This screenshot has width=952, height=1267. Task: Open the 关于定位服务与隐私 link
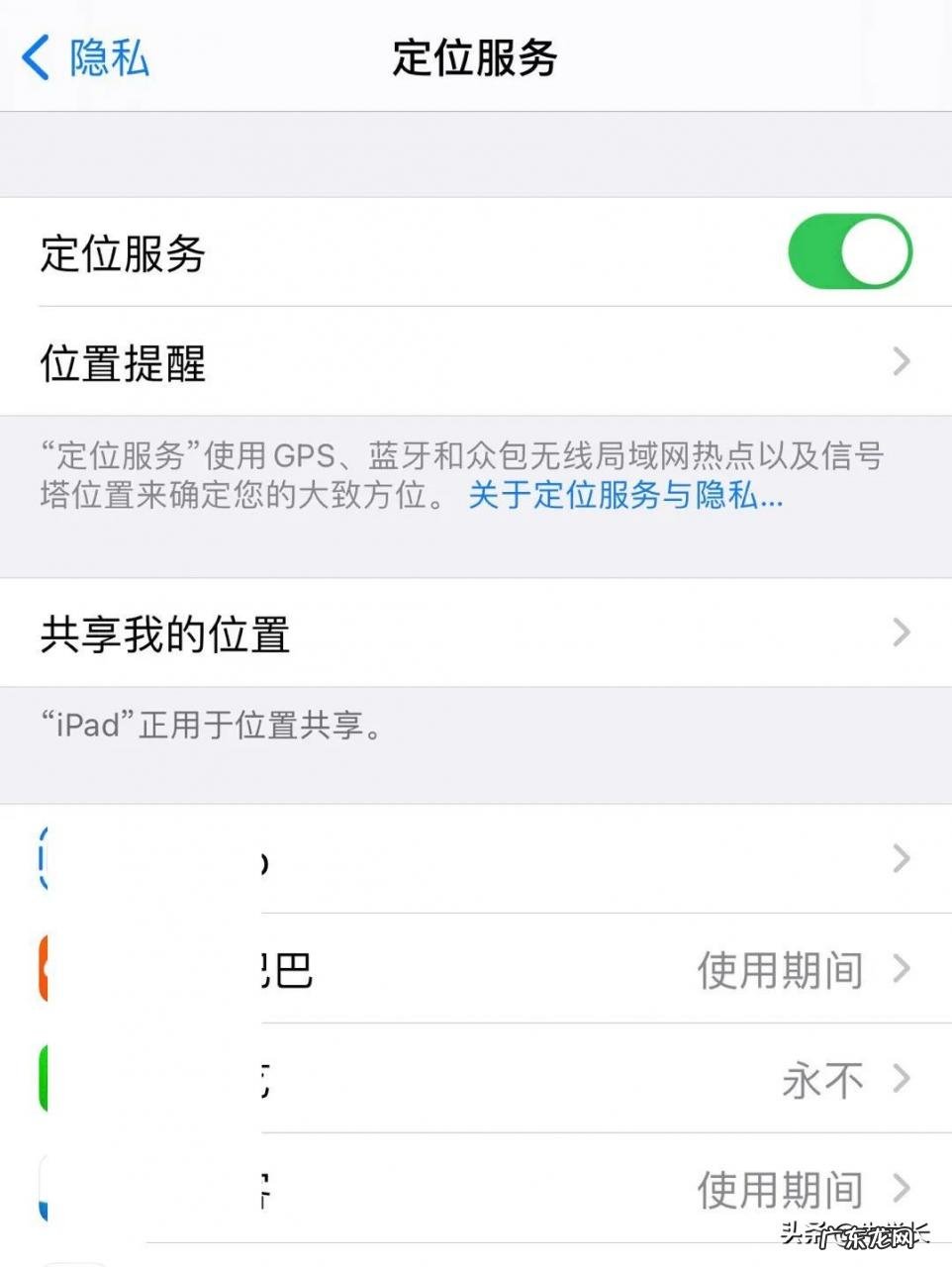point(622,496)
